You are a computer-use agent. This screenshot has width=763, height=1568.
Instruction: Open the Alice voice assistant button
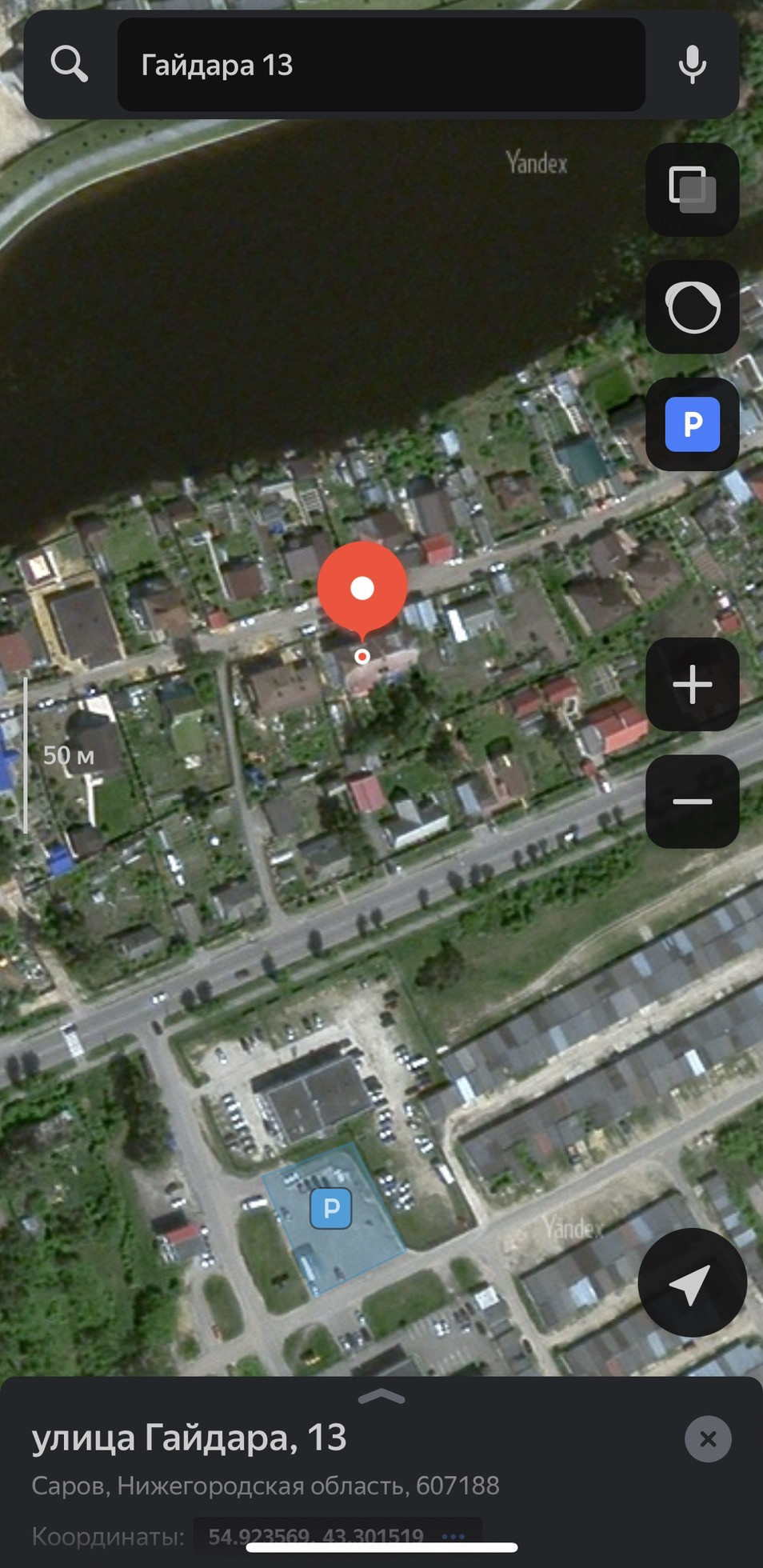click(692, 307)
